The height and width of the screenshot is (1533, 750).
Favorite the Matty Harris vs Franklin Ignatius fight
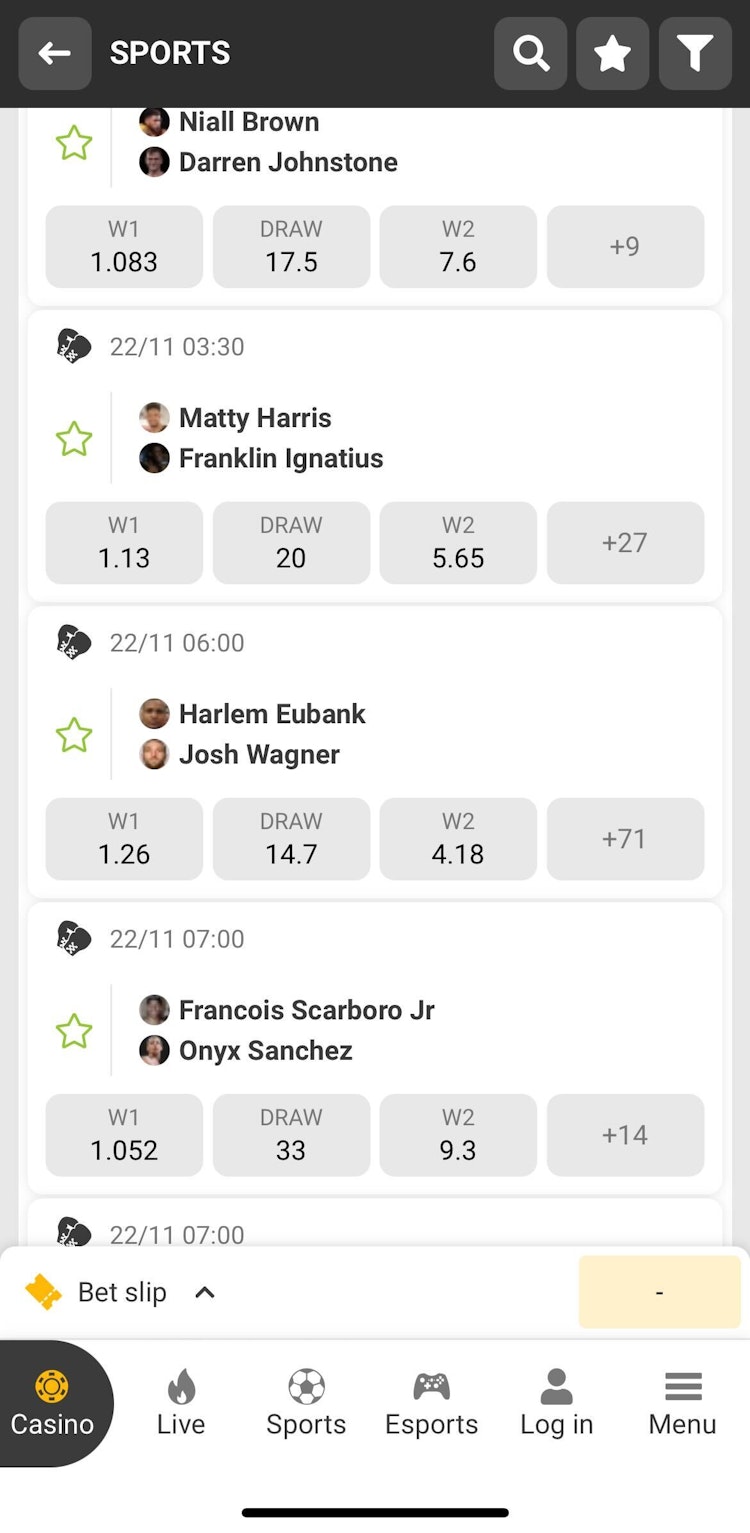coord(74,439)
